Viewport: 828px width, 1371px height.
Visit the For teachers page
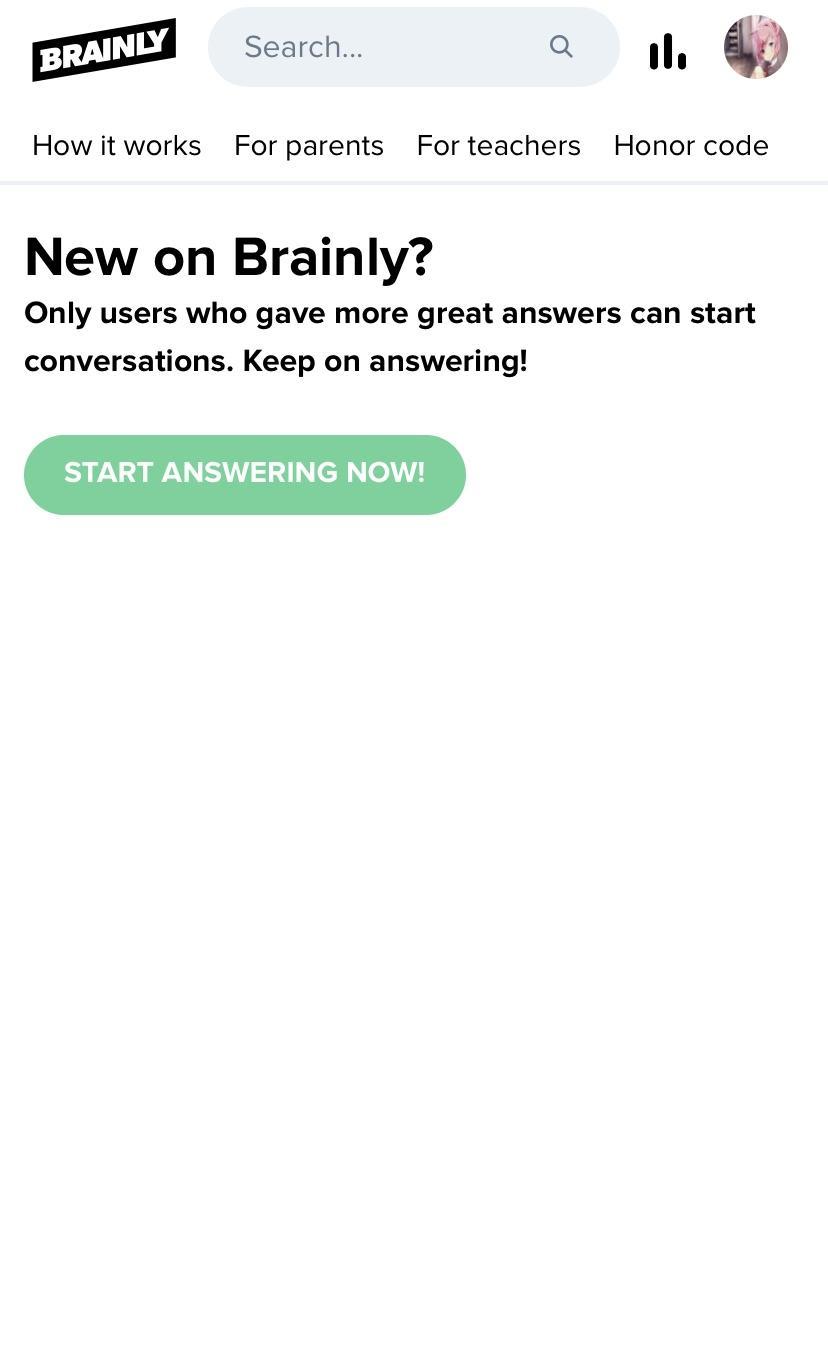[498, 146]
